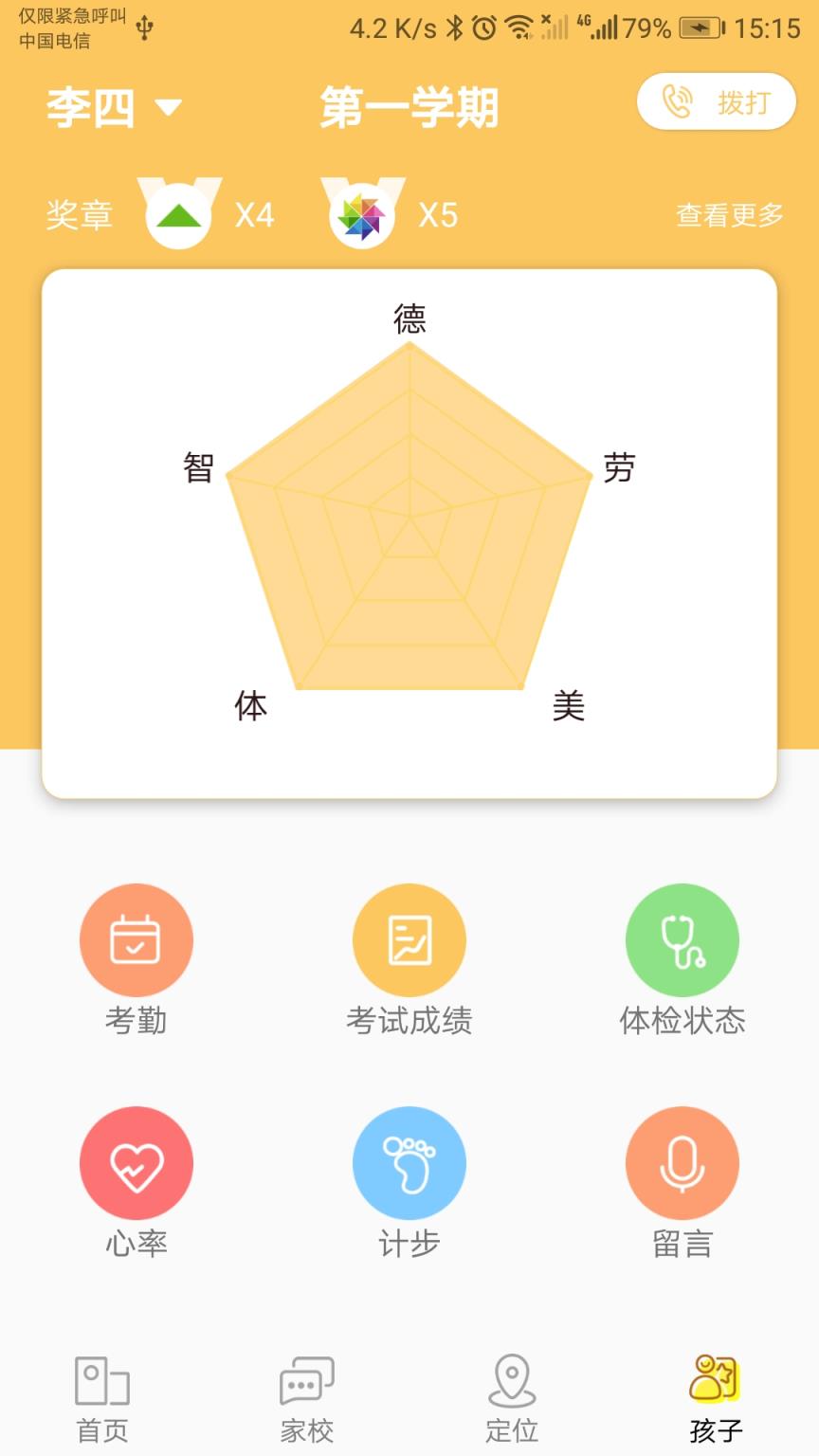Tap the 德 axis on the radar chart
The height and width of the screenshot is (1456, 819).
408,319
